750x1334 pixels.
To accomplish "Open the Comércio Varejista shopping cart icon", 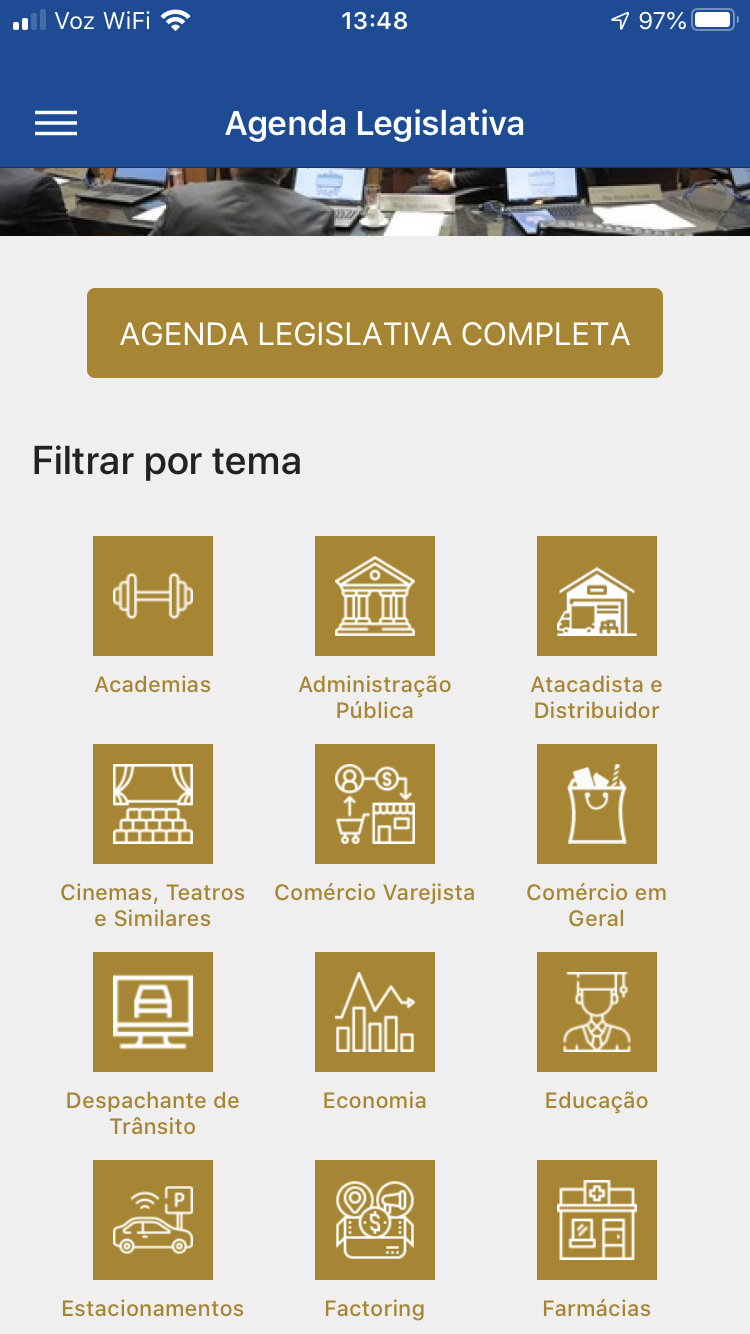I will 374,803.
